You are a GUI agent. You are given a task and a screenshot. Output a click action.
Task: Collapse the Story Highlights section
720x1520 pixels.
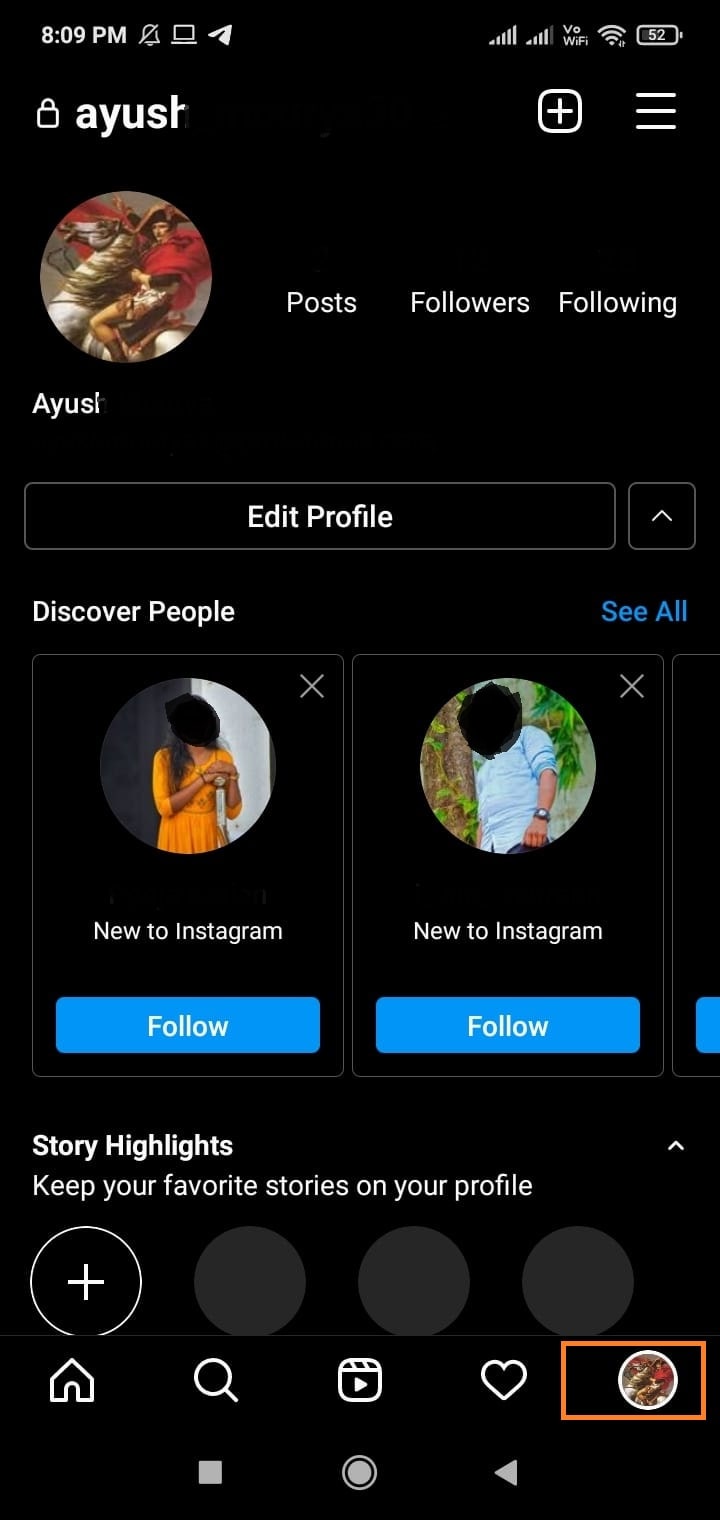pos(676,1145)
